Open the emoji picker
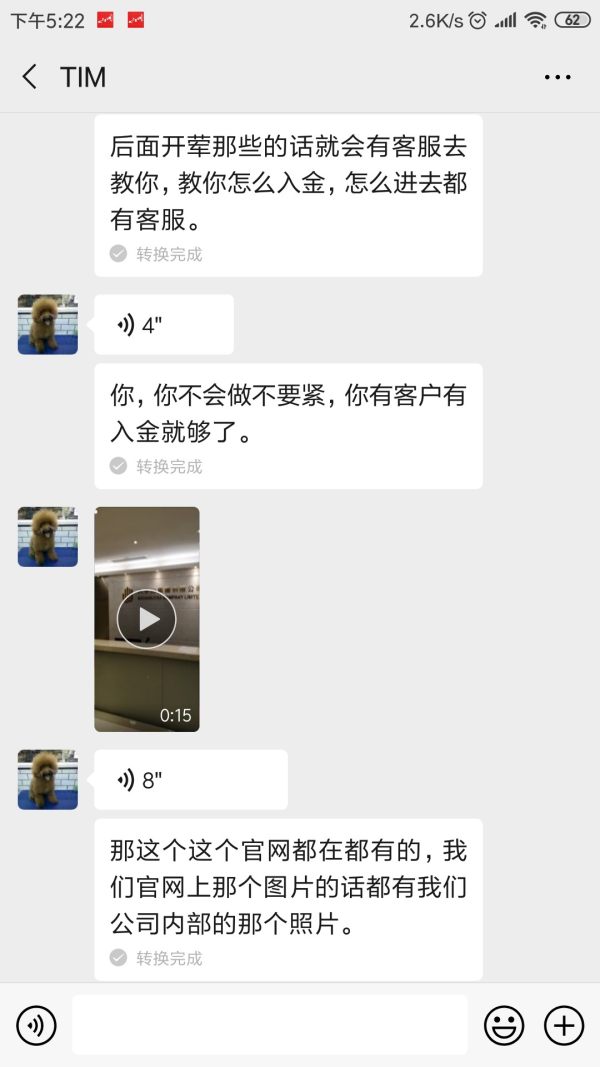This screenshot has width=600, height=1067. 504,1025
